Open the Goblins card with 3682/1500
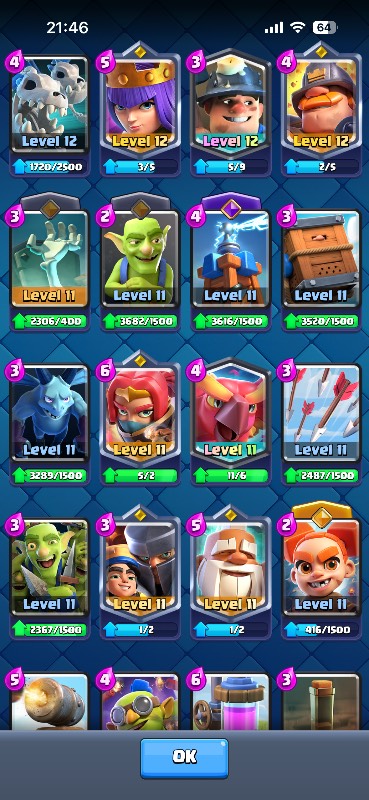369x800 pixels. click(x=140, y=265)
